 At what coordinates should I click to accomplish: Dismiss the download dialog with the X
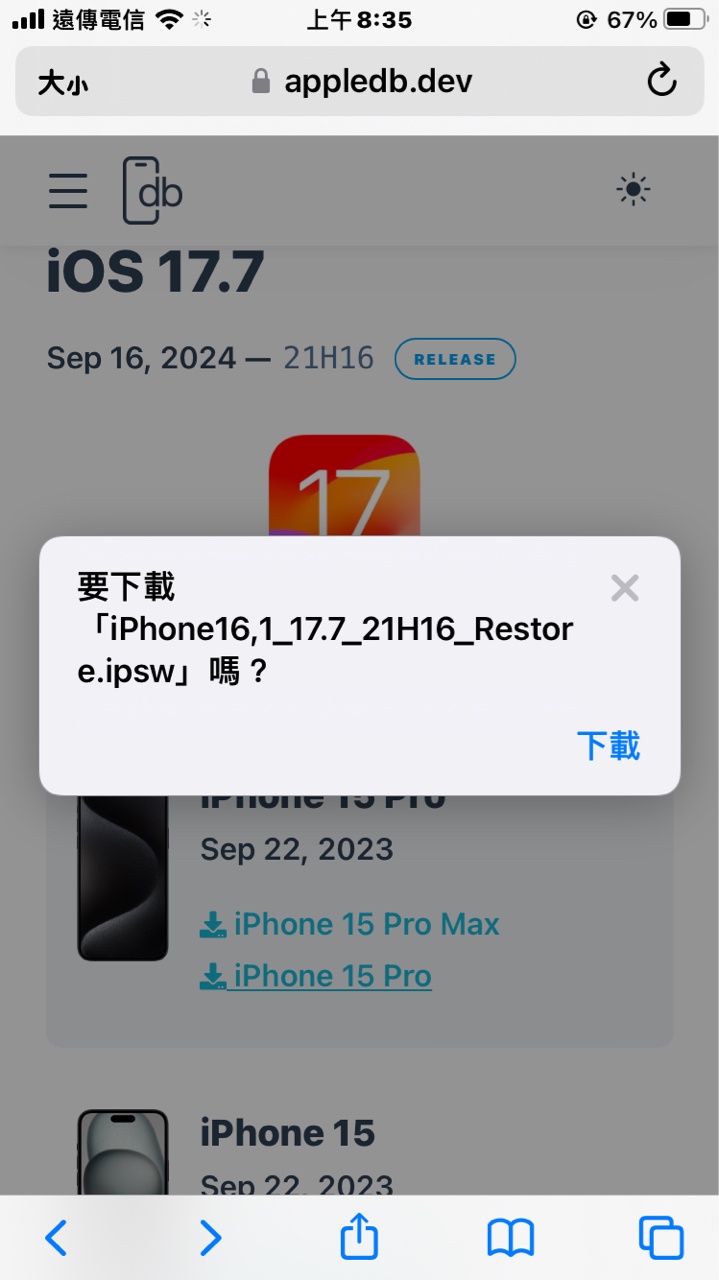click(625, 588)
